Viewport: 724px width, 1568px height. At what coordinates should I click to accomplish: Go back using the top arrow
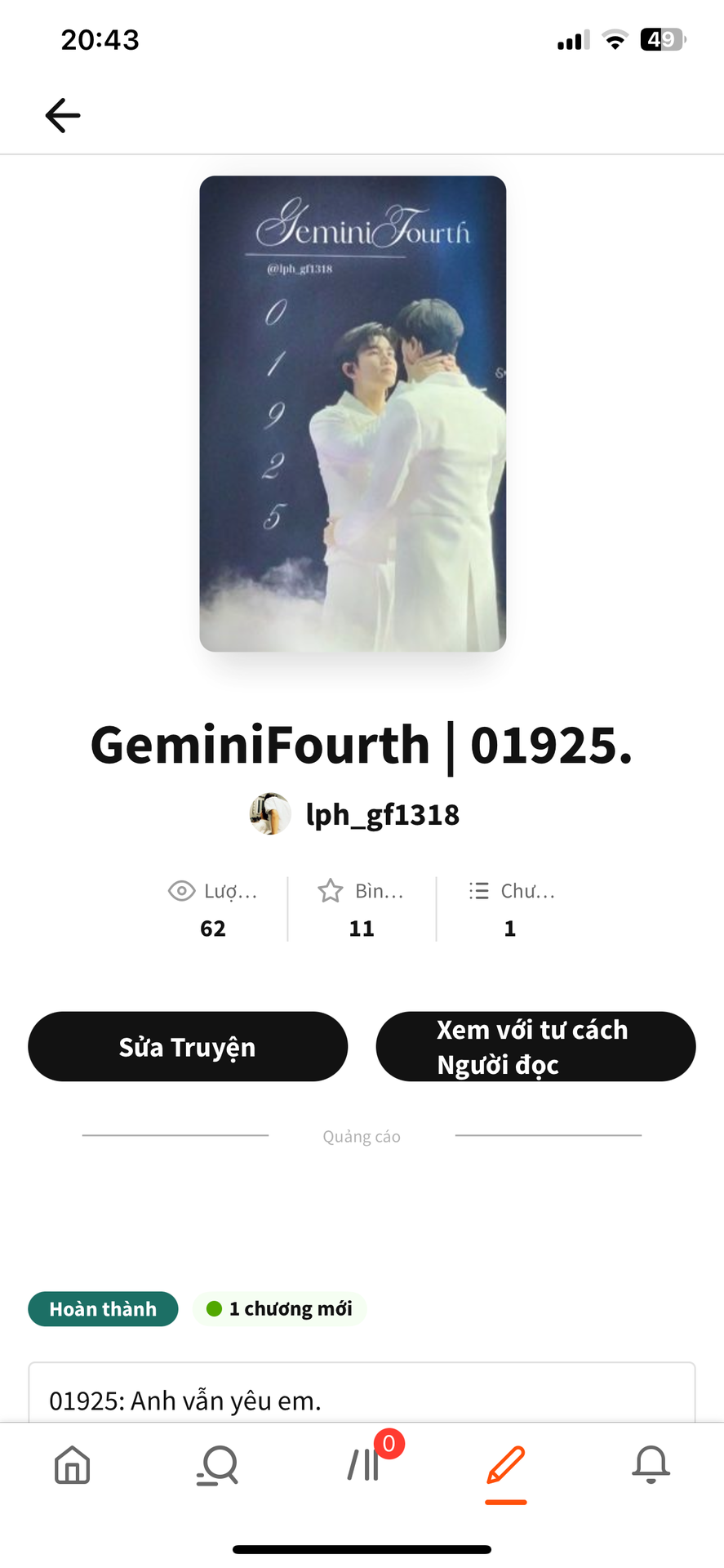[x=63, y=115]
